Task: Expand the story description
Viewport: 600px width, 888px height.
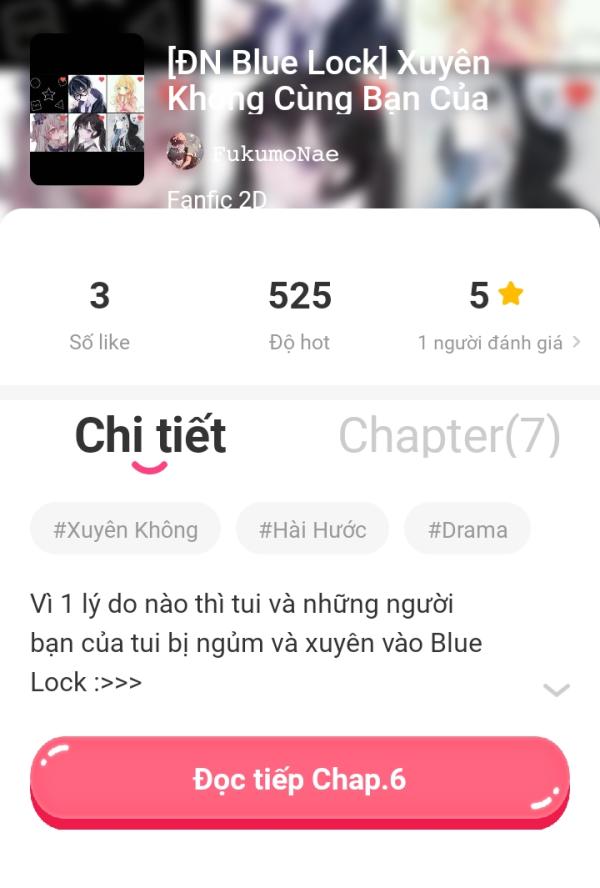Action: pyautogui.click(x=556, y=689)
